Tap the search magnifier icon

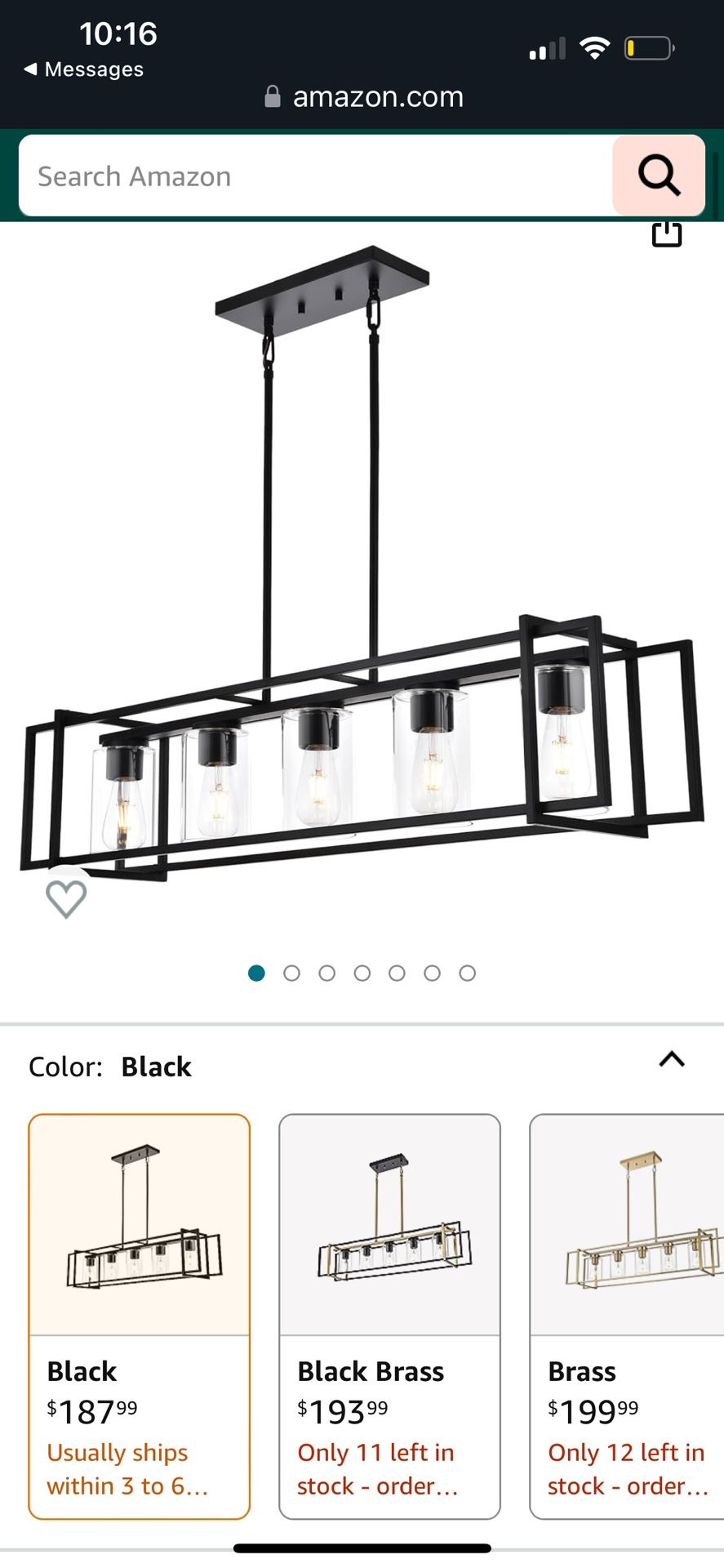[659, 176]
